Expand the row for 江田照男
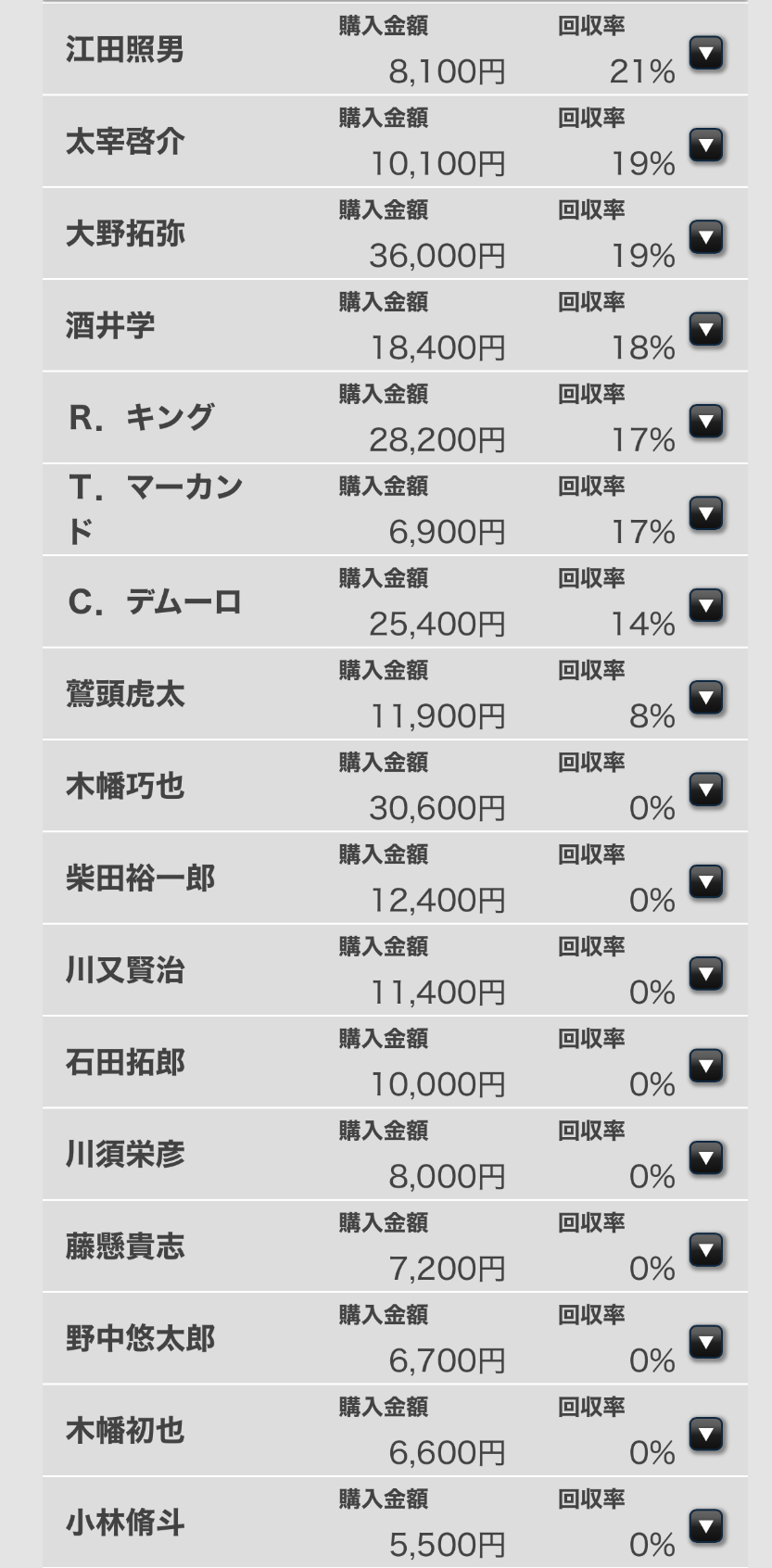 (x=706, y=54)
